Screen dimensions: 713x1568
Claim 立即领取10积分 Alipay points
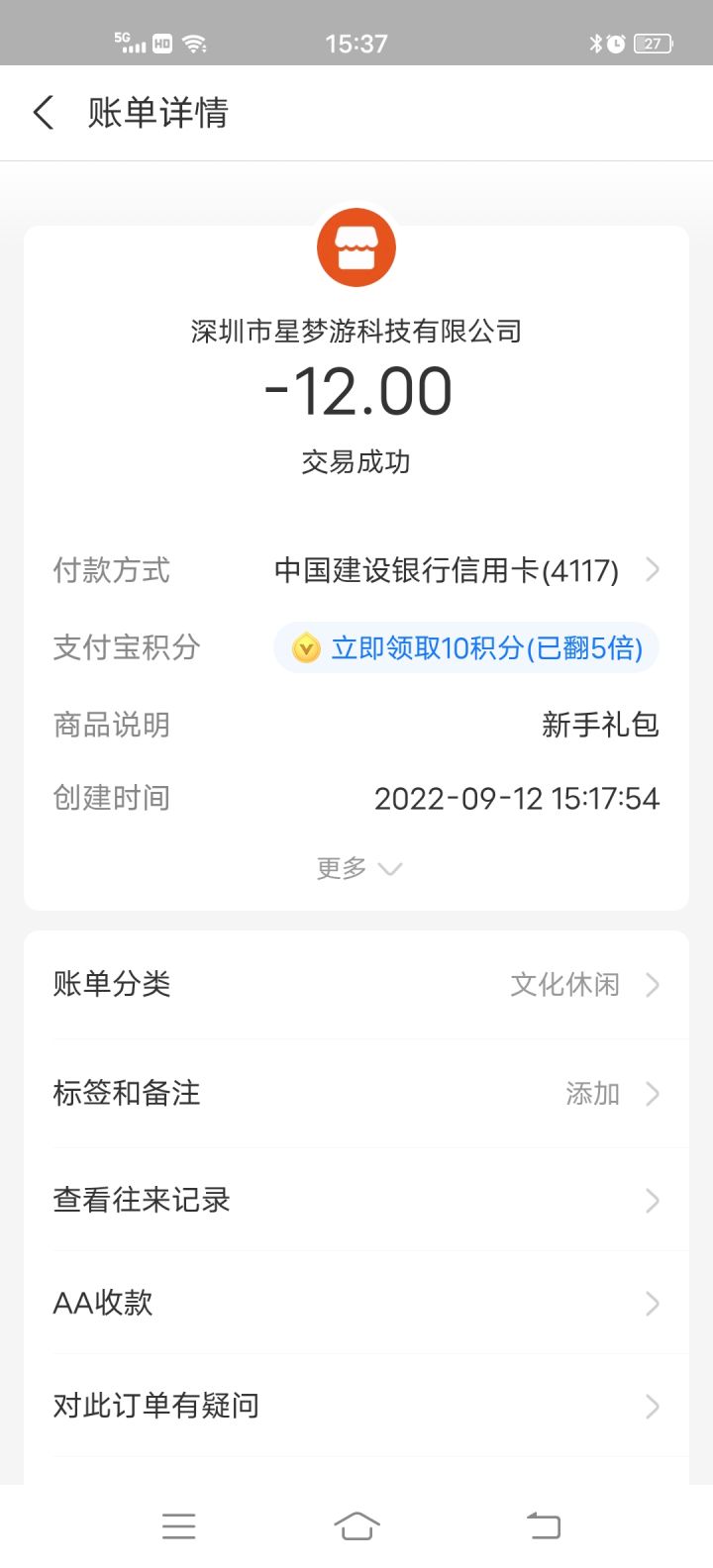tap(466, 648)
